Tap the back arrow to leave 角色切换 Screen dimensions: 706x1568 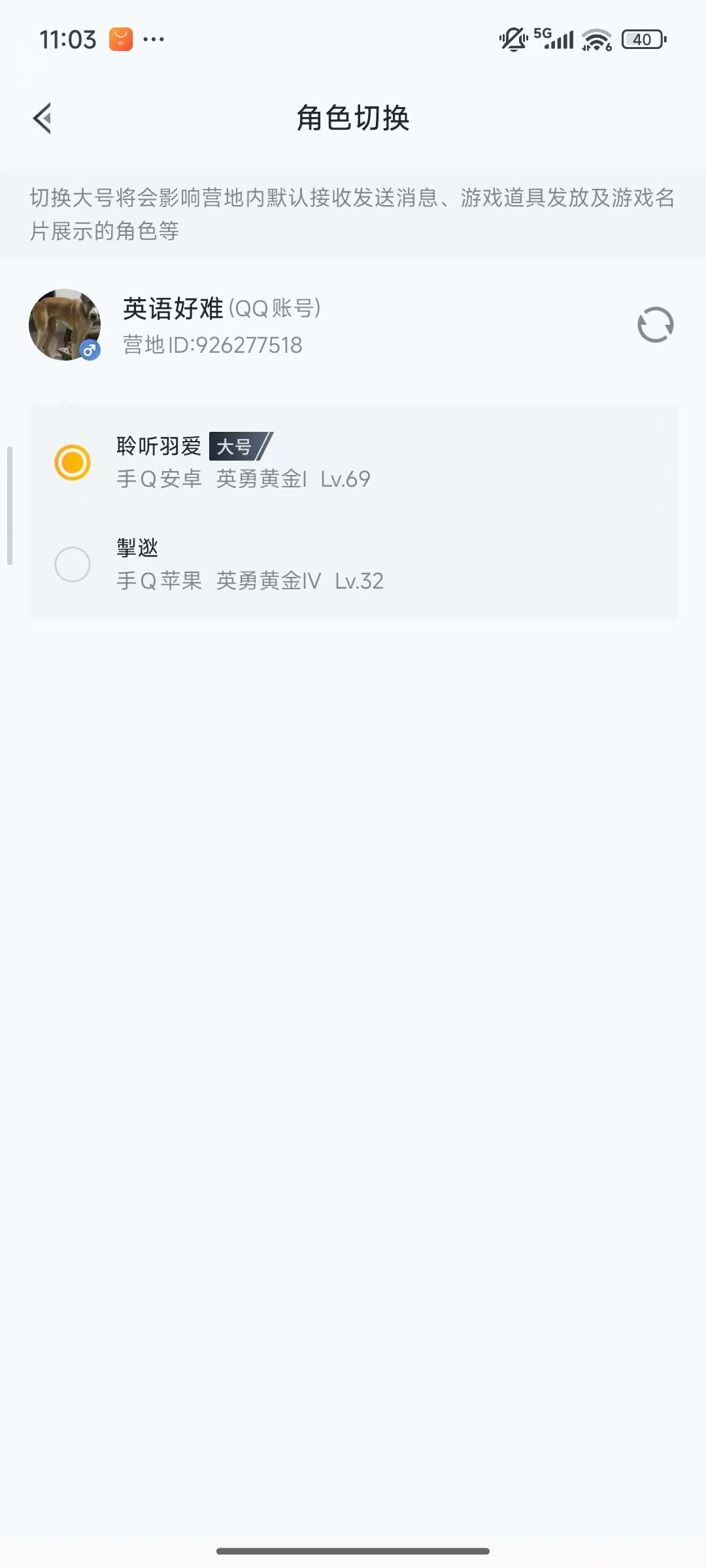point(43,119)
